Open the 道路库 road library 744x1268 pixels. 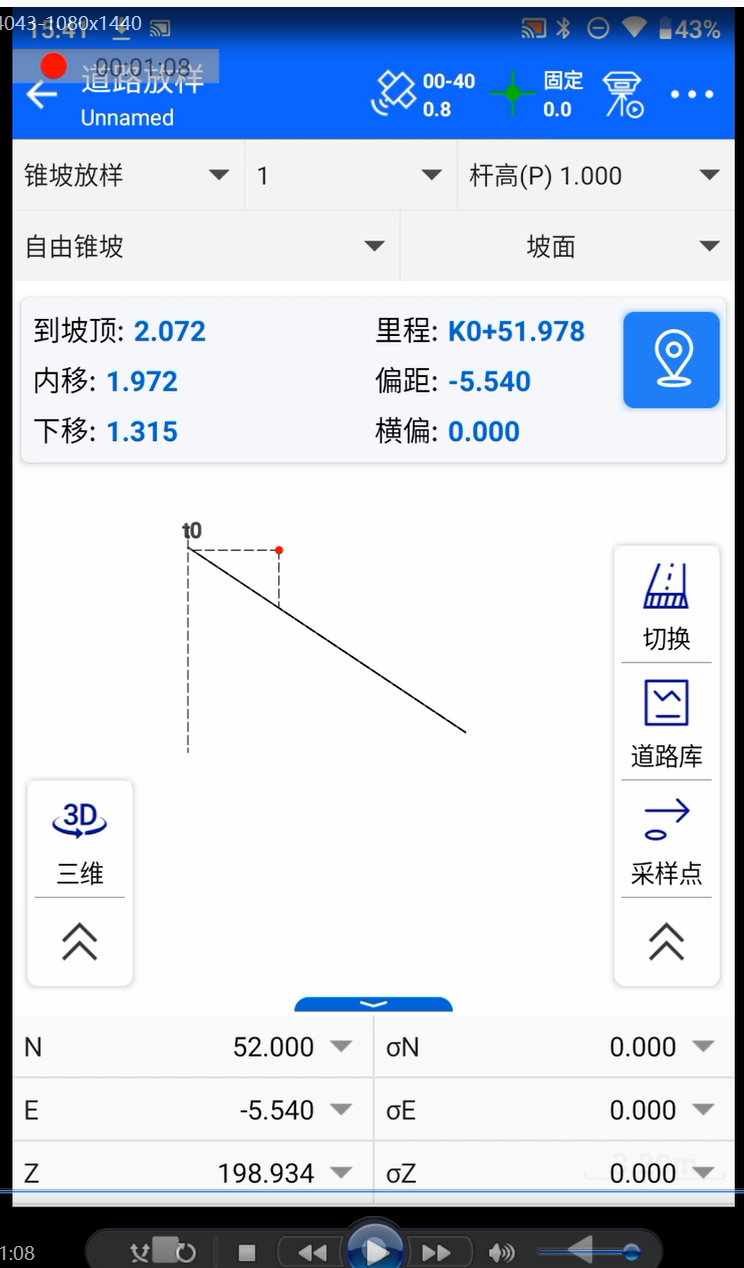tap(666, 724)
